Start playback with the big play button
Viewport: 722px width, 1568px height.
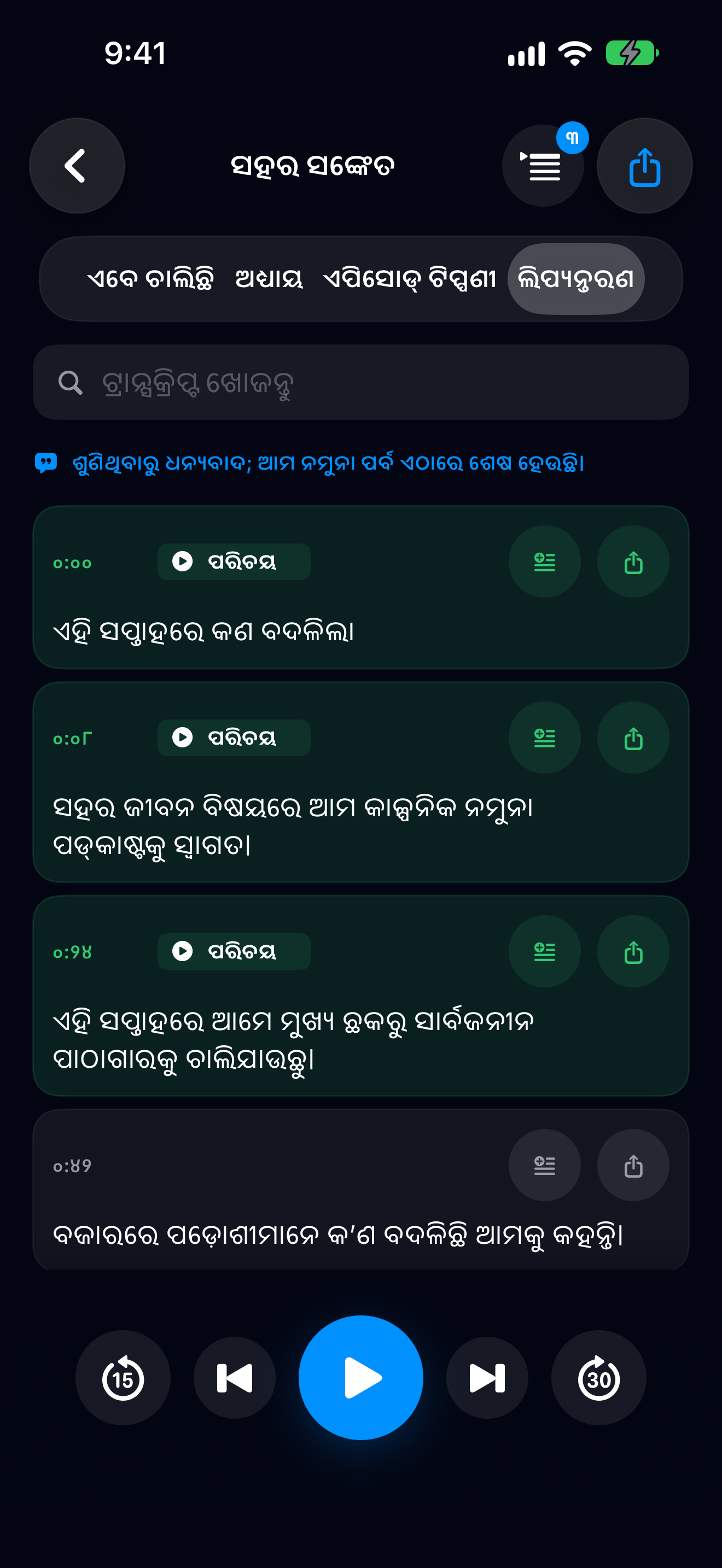point(361,1378)
